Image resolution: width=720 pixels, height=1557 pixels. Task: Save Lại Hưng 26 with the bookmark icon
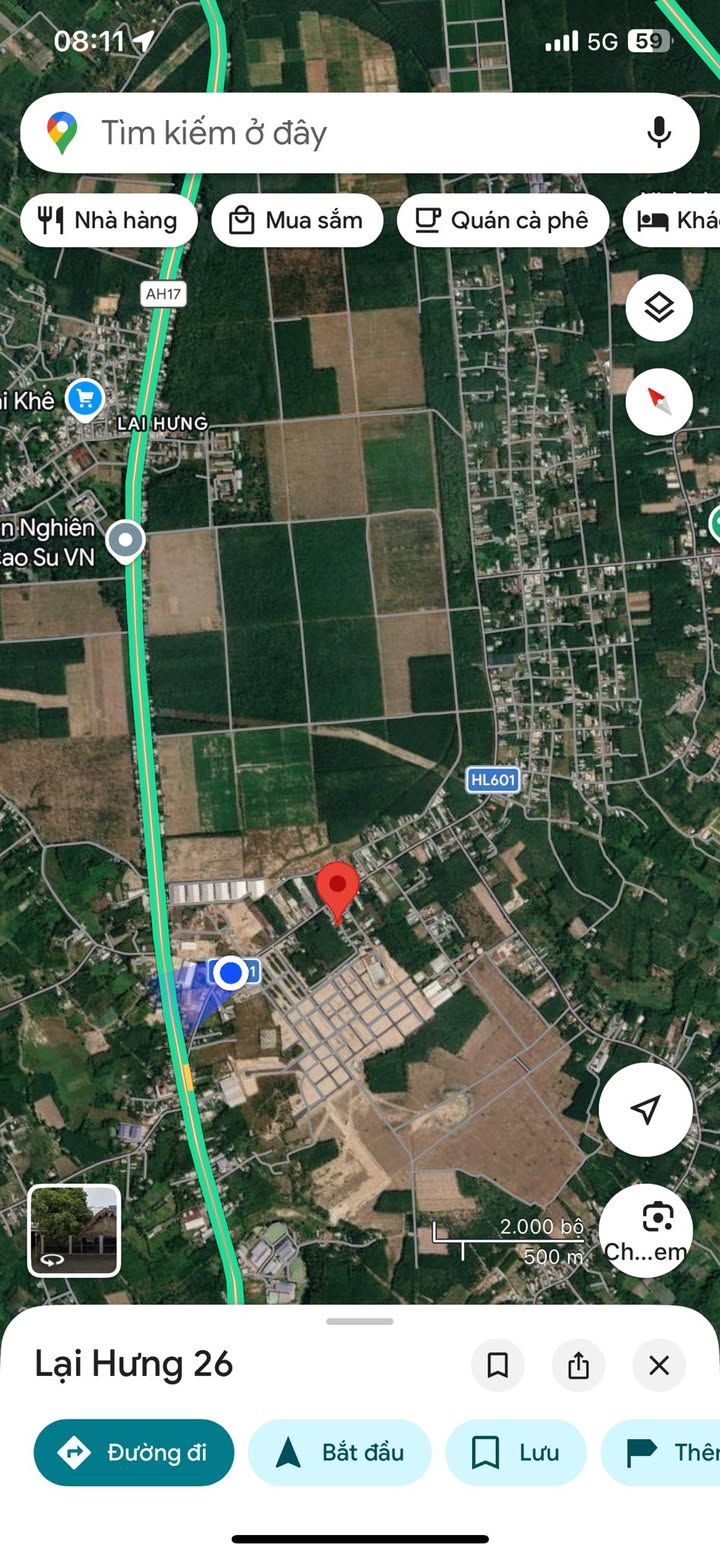point(498,1365)
